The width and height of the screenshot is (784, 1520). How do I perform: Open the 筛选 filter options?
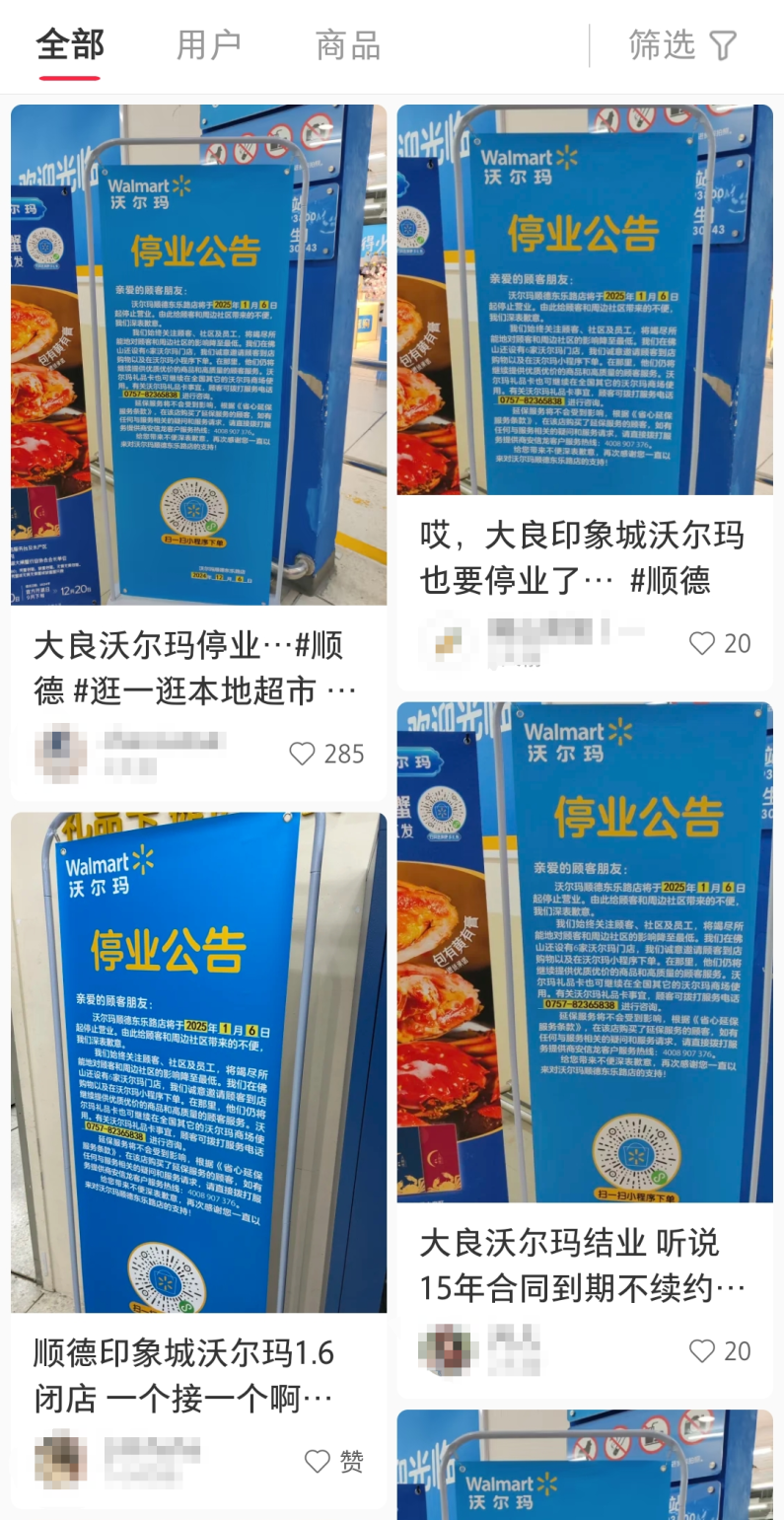[682, 45]
